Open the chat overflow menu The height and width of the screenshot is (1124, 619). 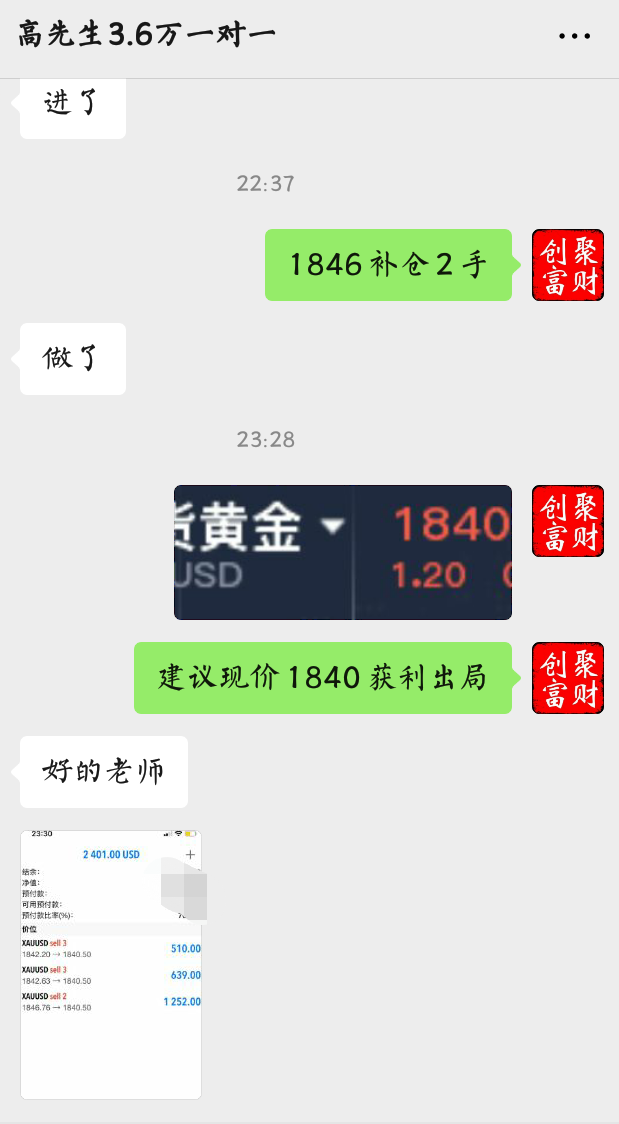point(574,36)
